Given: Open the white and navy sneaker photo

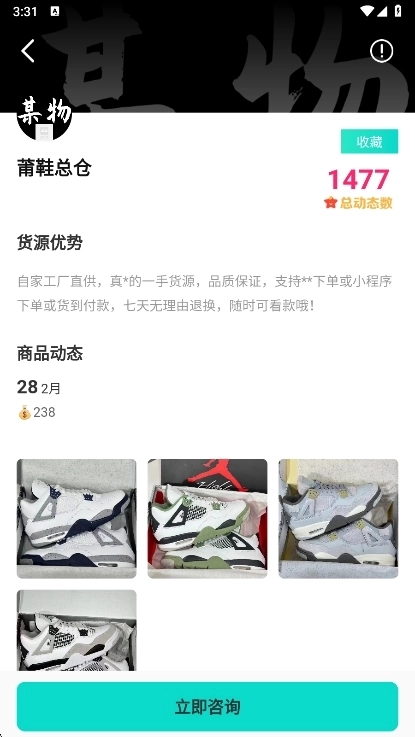Looking at the screenshot, I should pos(77,519).
